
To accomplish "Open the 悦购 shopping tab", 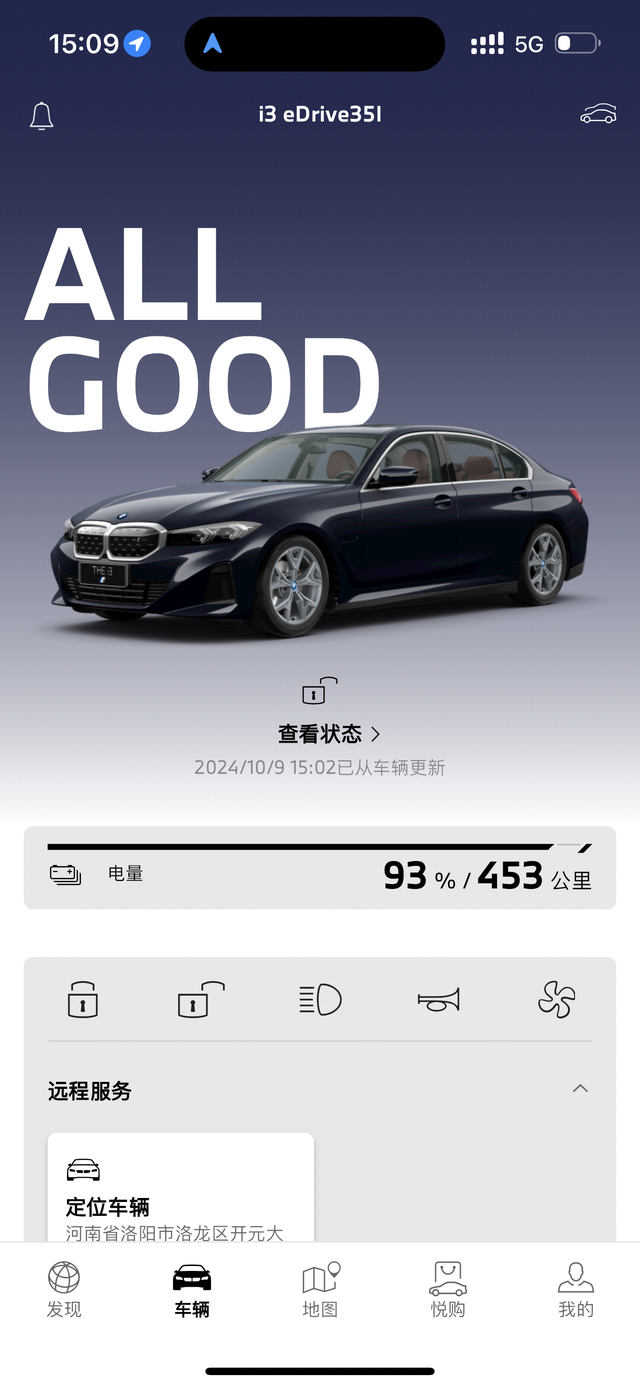I will 448,1290.
